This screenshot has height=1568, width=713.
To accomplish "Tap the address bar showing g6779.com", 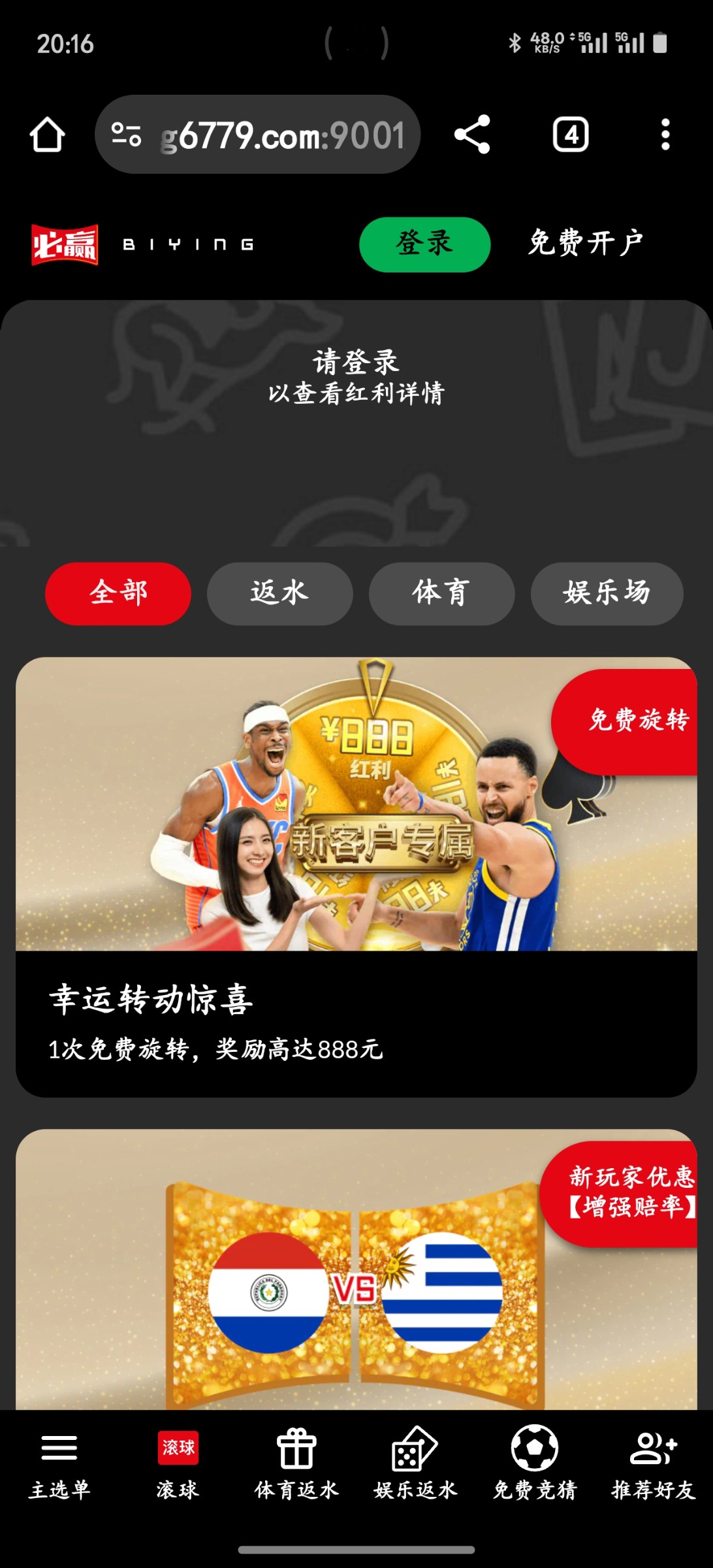I will click(281, 135).
